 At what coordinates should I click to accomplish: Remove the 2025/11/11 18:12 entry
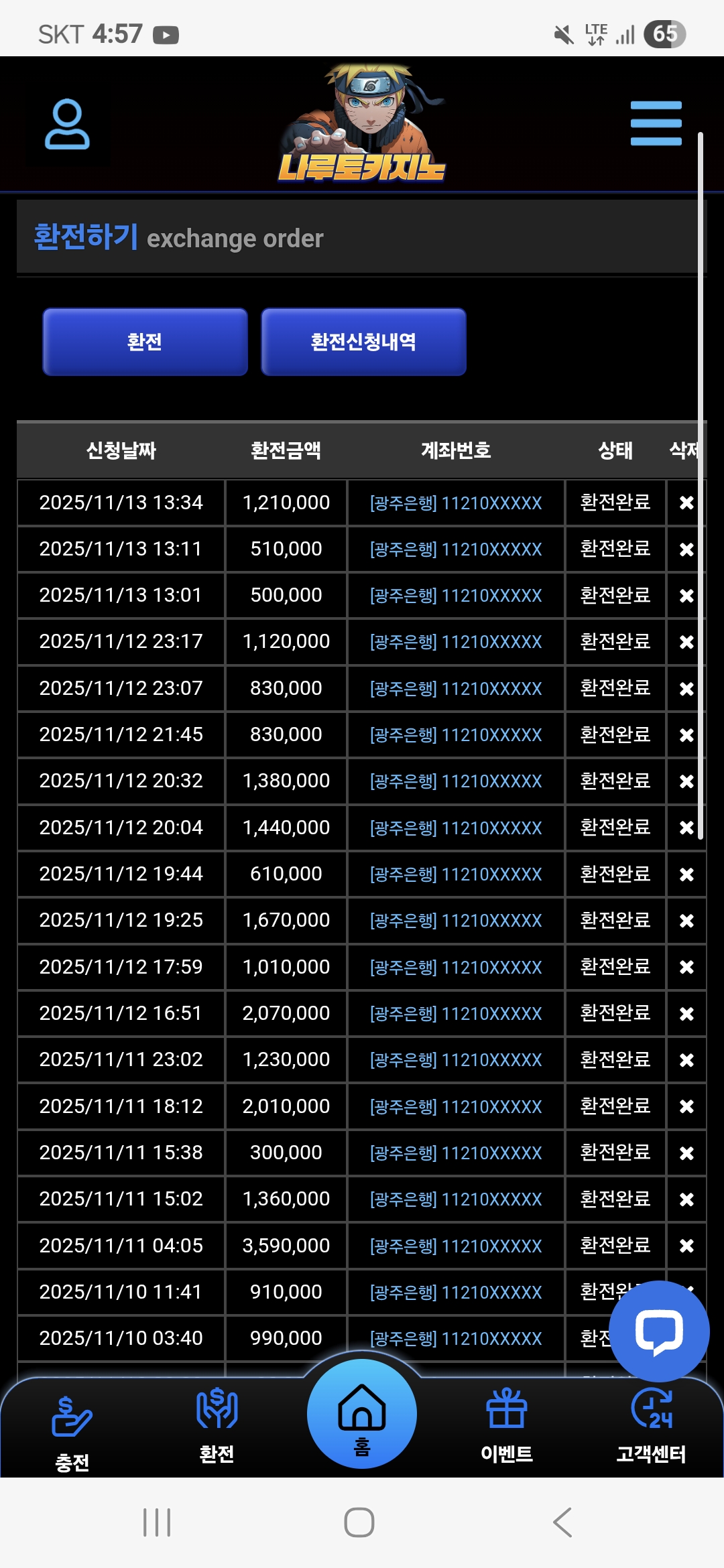(686, 1106)
